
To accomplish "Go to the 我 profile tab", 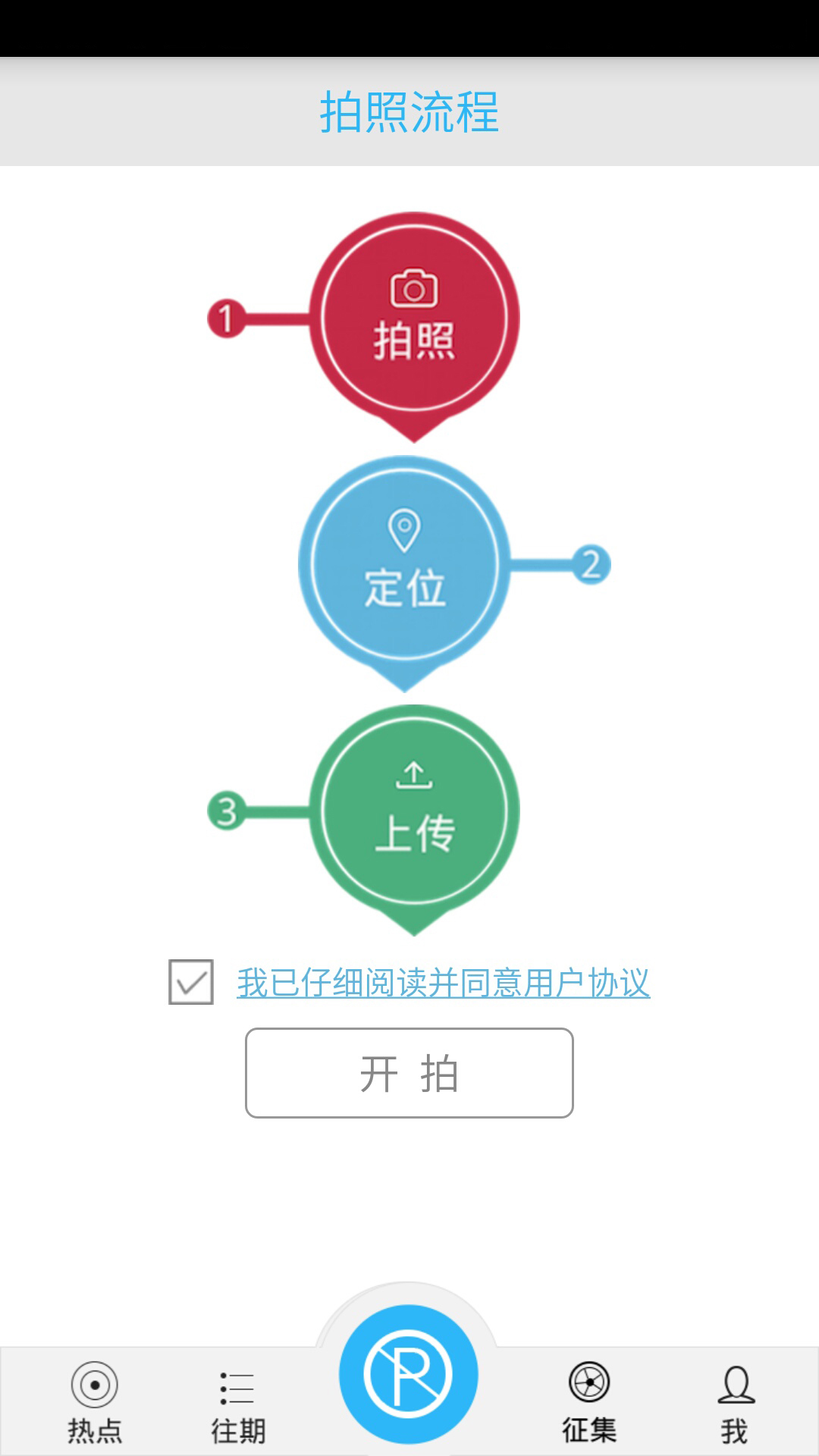I will point(734,1403).
